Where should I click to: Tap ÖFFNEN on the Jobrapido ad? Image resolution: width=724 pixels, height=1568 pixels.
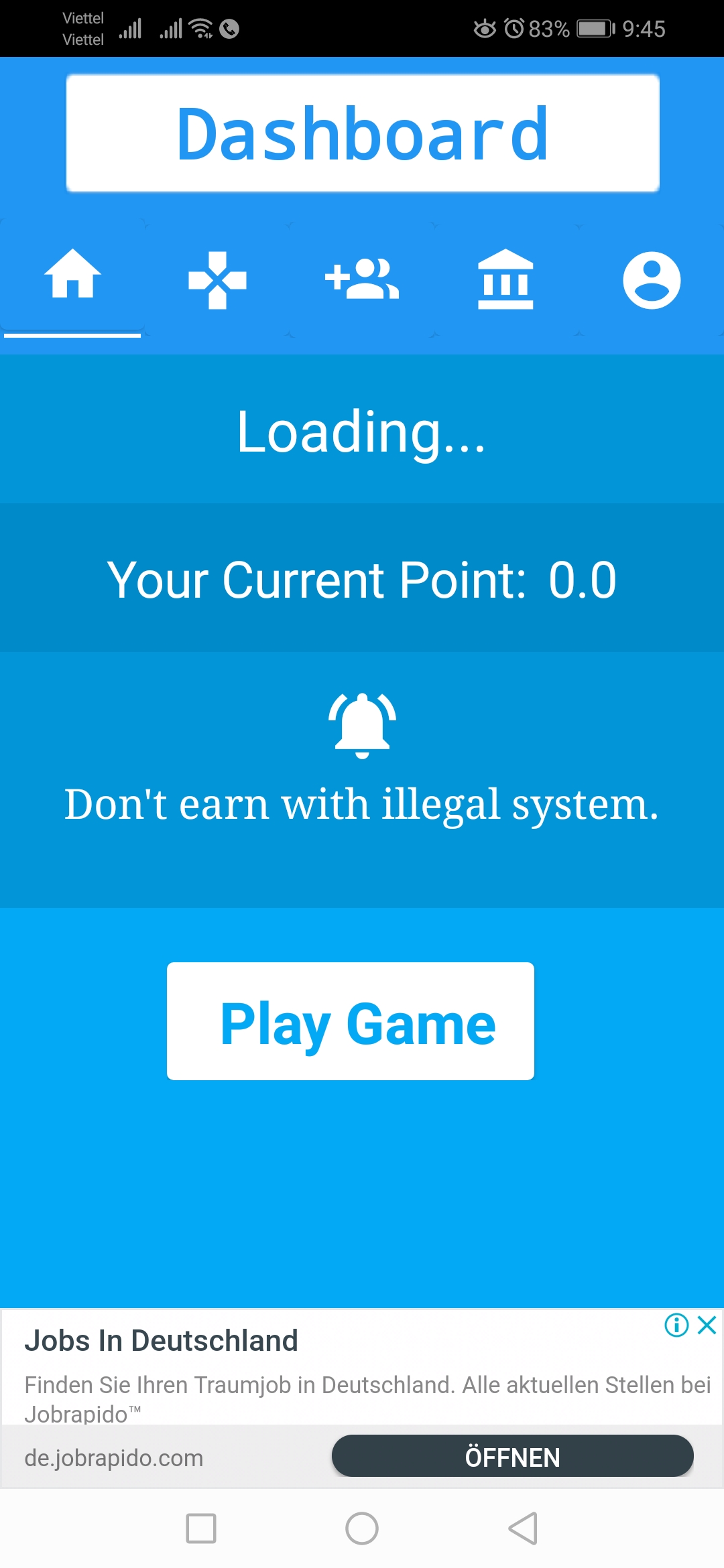tap(512, 1456)
